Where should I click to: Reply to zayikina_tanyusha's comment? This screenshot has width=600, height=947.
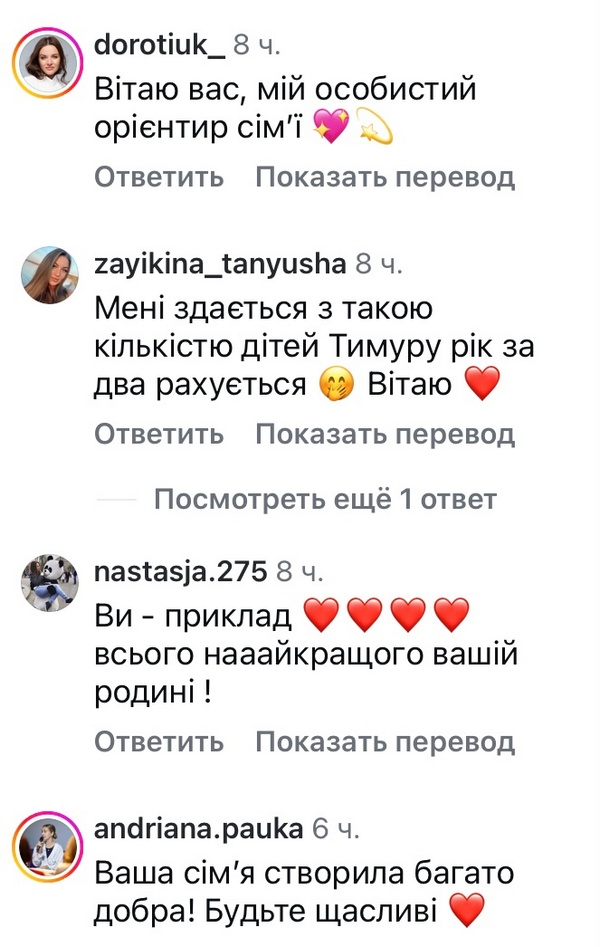[x=159, y=434]
